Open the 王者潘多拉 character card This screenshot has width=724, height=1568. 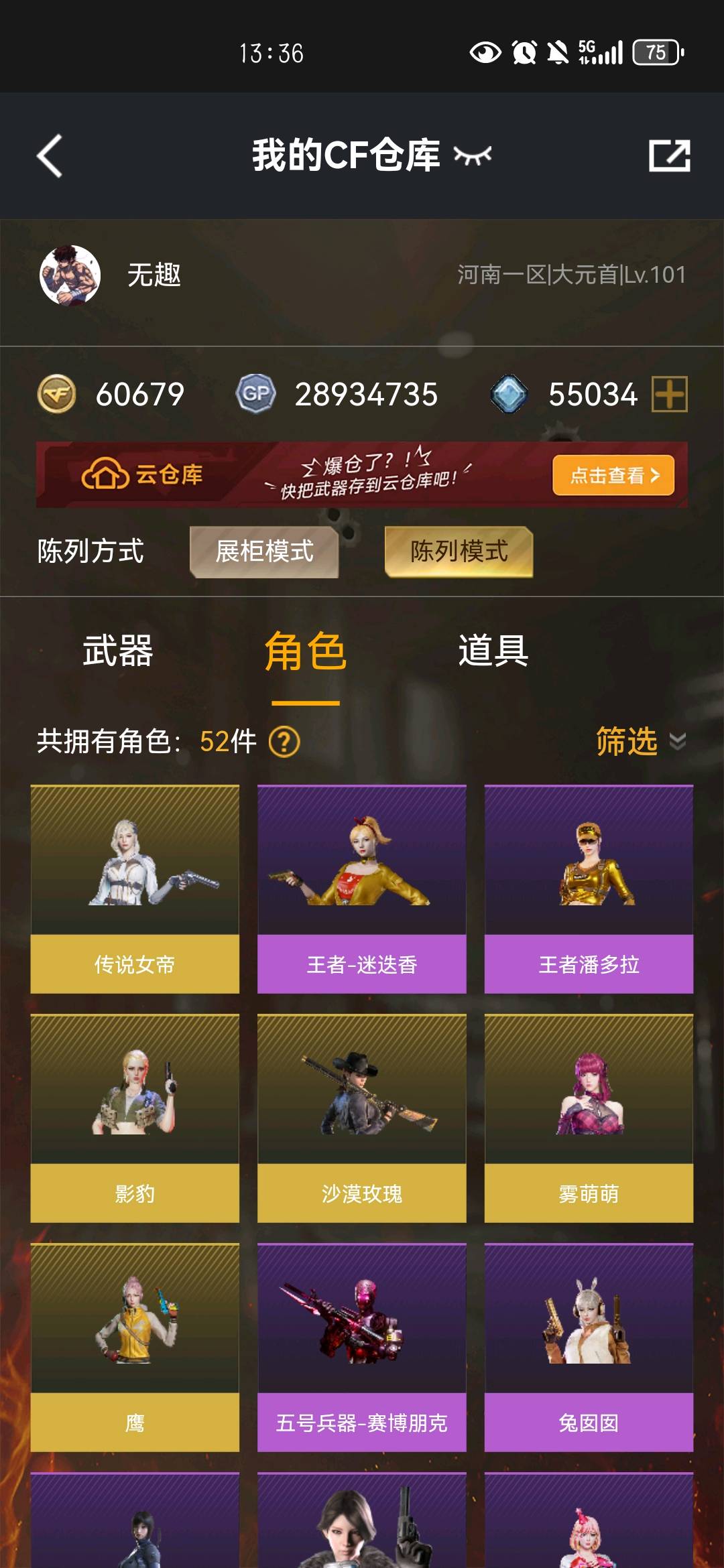point(589,889)
